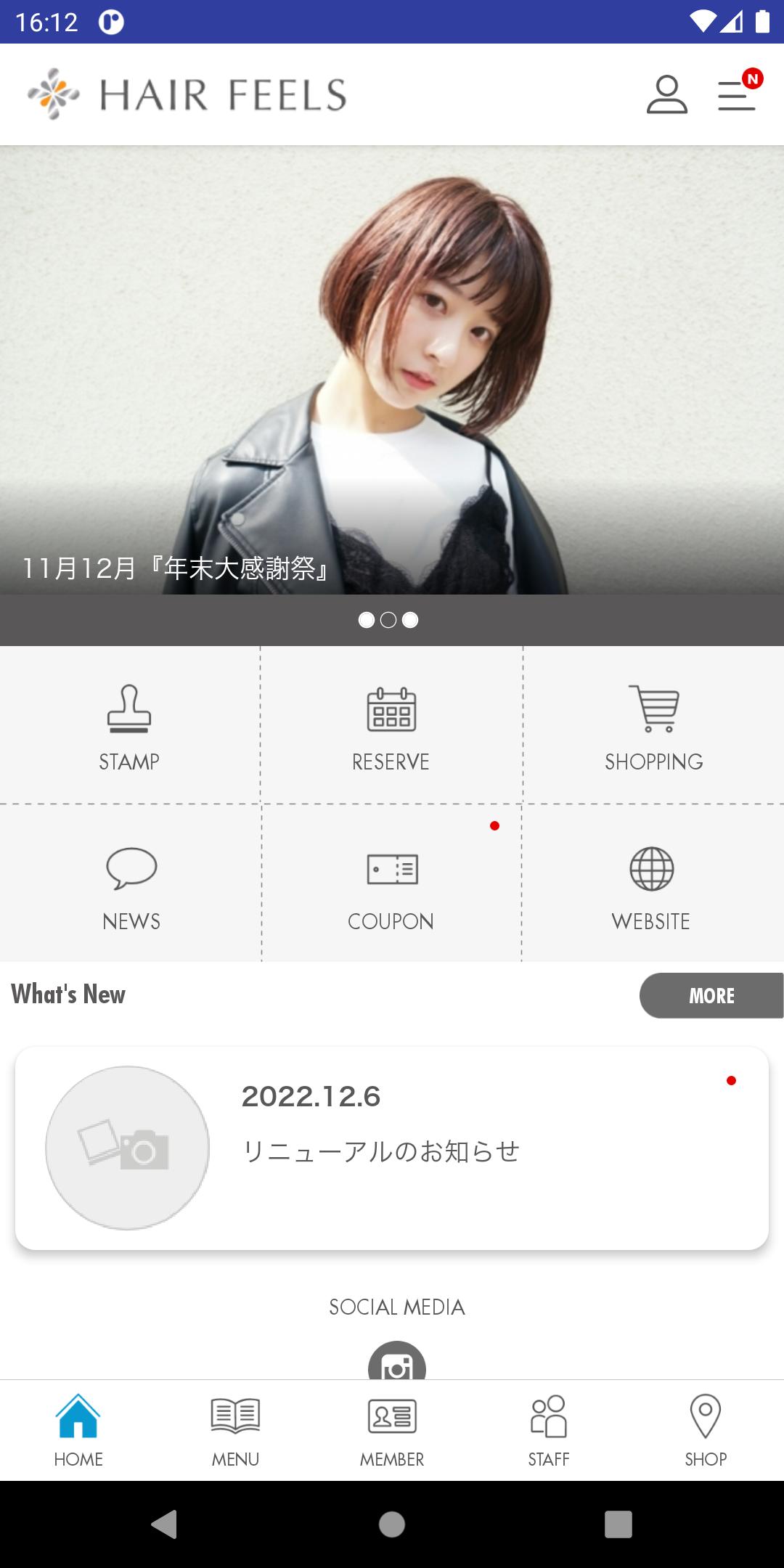The image size is (784, 1568).
Task: Tap MORE next to What's New
Action: coord(711,995)
